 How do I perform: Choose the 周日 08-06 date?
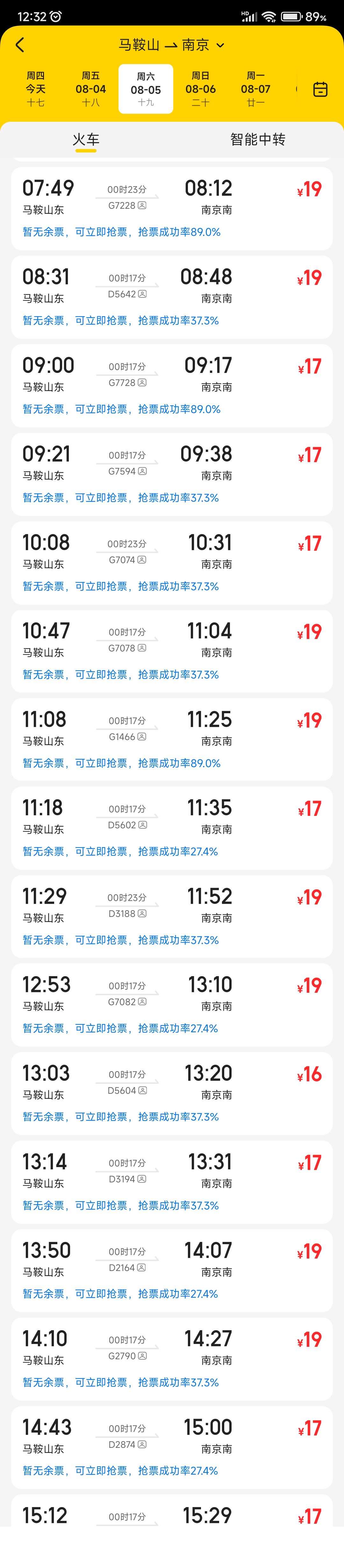pos(200,89)
